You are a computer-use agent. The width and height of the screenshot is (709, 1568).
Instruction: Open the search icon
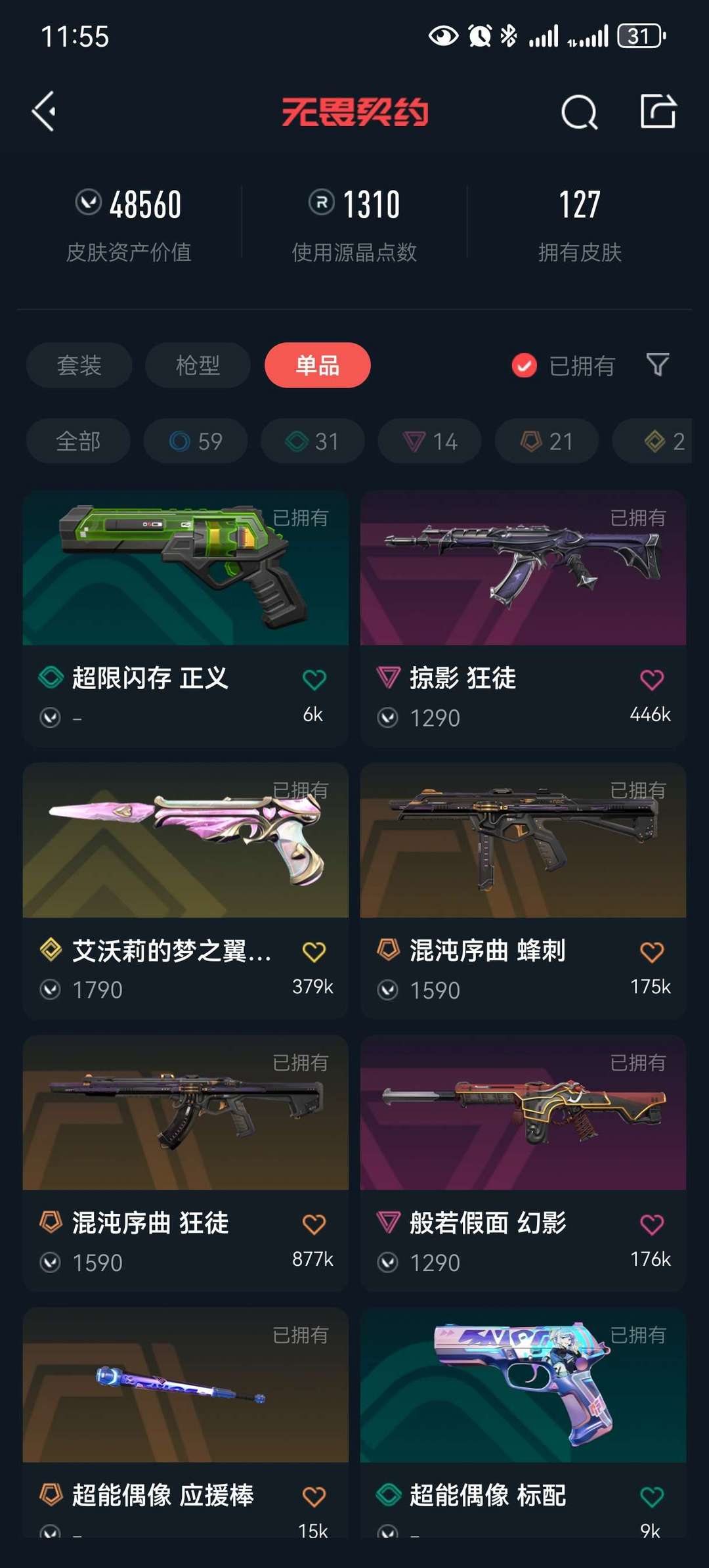579,112
